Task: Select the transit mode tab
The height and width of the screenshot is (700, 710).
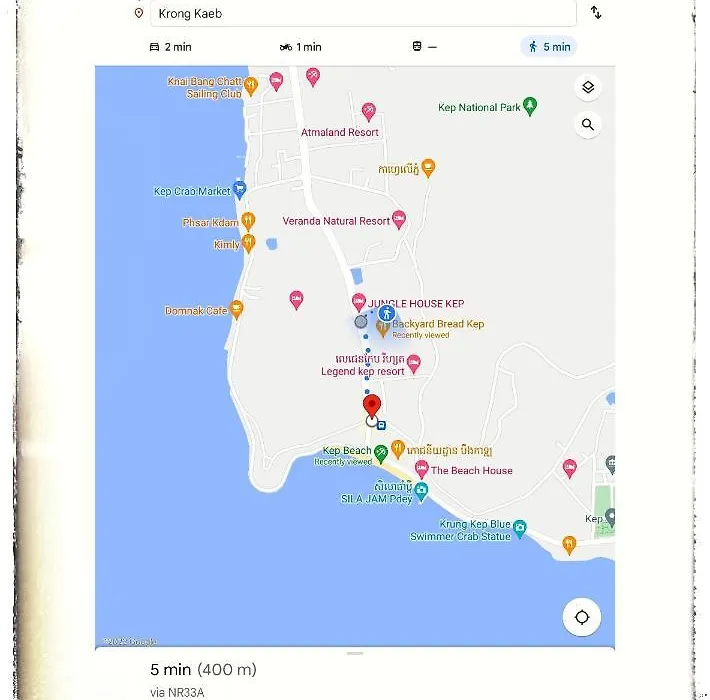Action: click(424, 47)
